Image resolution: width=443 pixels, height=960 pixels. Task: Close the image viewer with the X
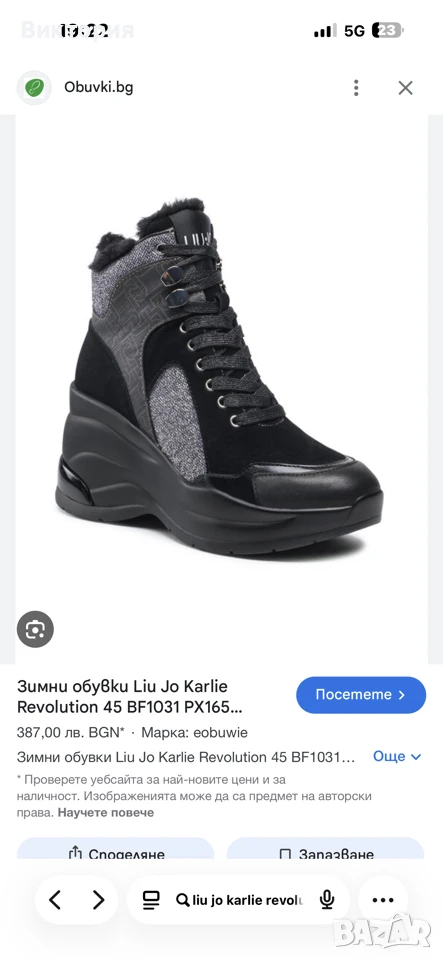pos(405,88)
